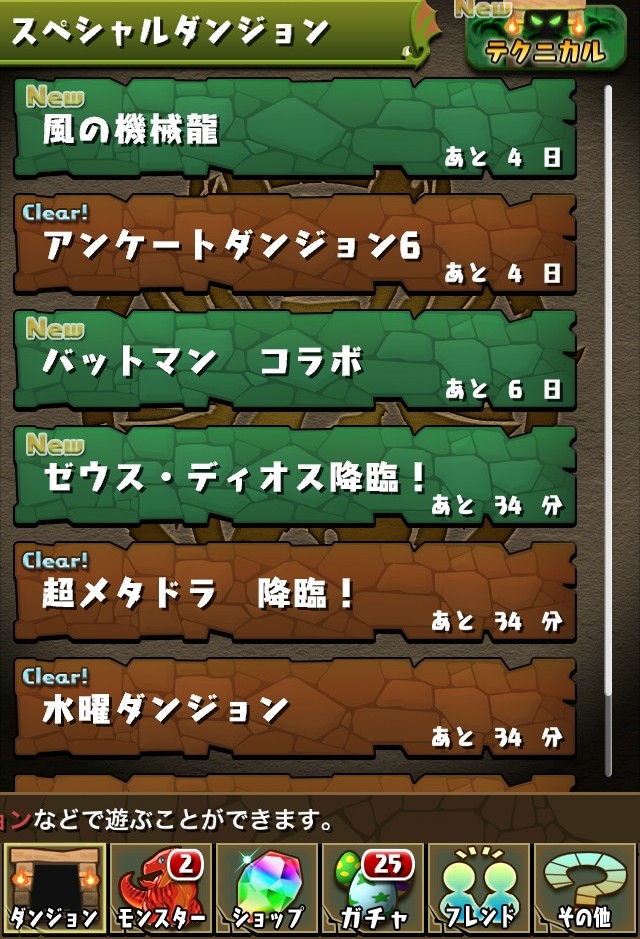This screenshot has height=939, width=640.
Task: Switch to the テクニカル dungeon tab
Action: [x=545, y=40]
